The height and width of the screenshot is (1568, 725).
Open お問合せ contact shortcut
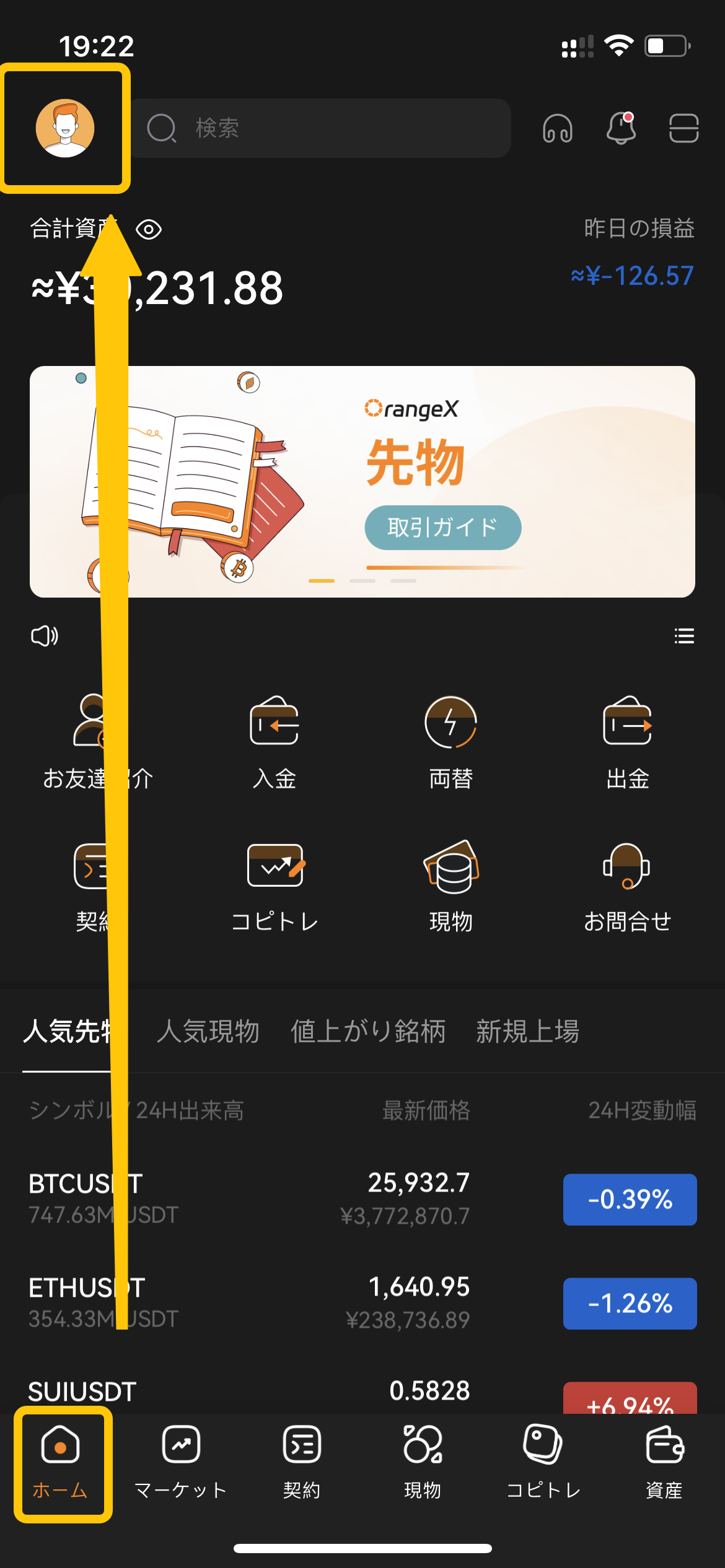(x=628, y=887)
